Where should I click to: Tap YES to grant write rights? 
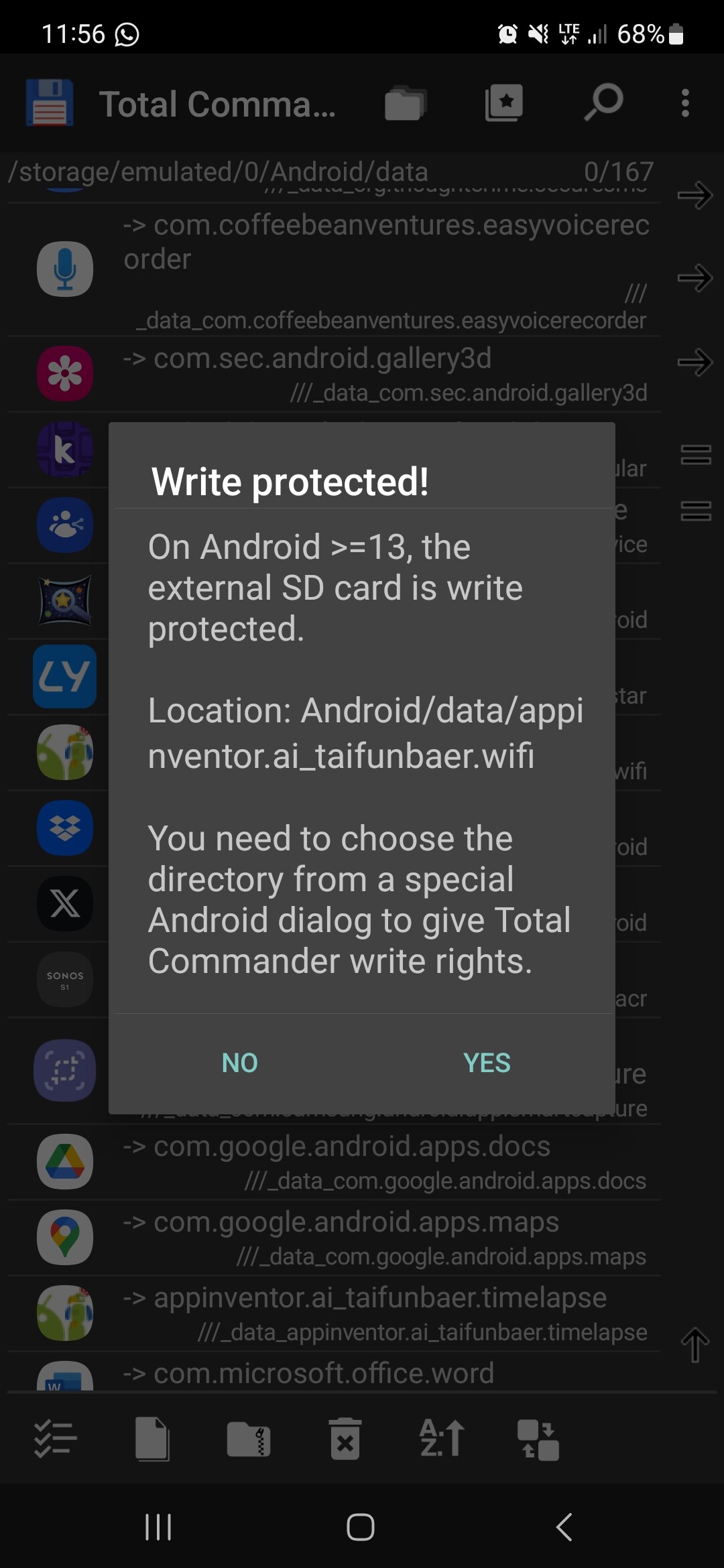(x=487, y=1063)
